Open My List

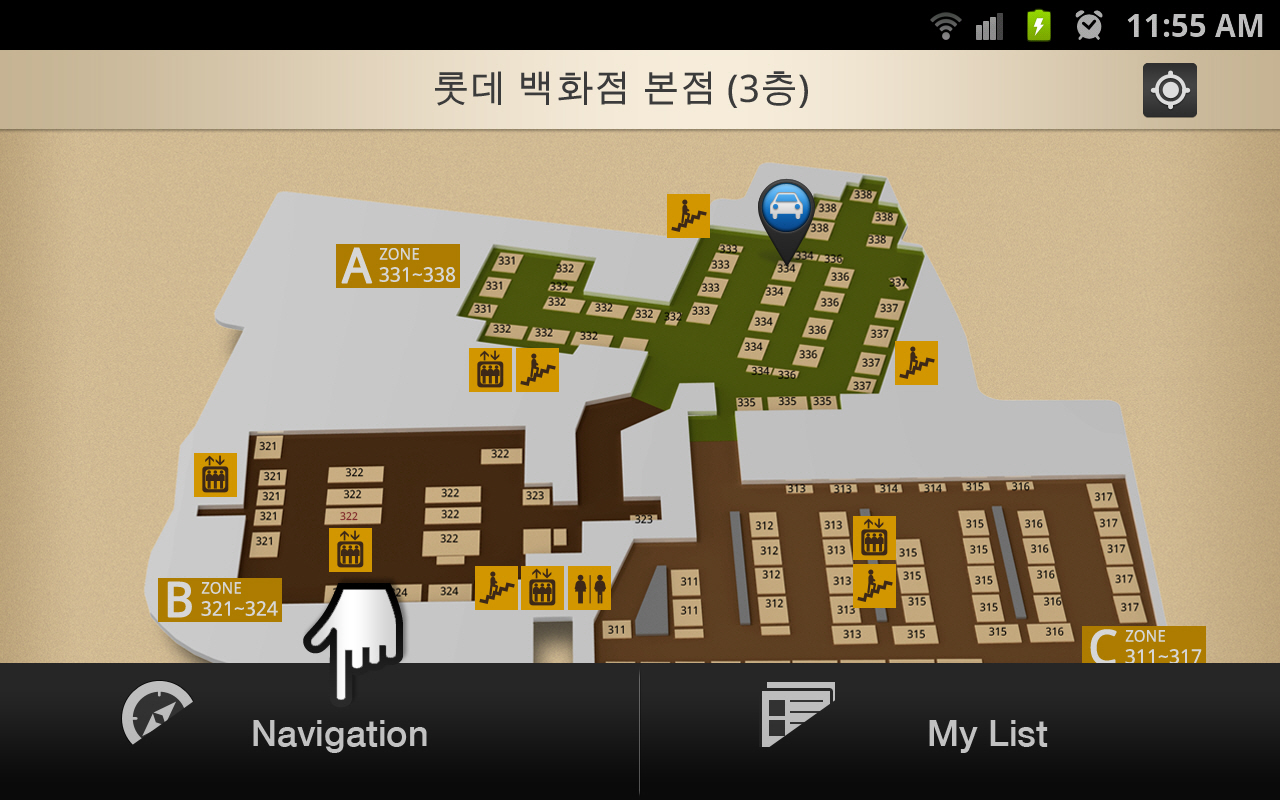[960, 732]
